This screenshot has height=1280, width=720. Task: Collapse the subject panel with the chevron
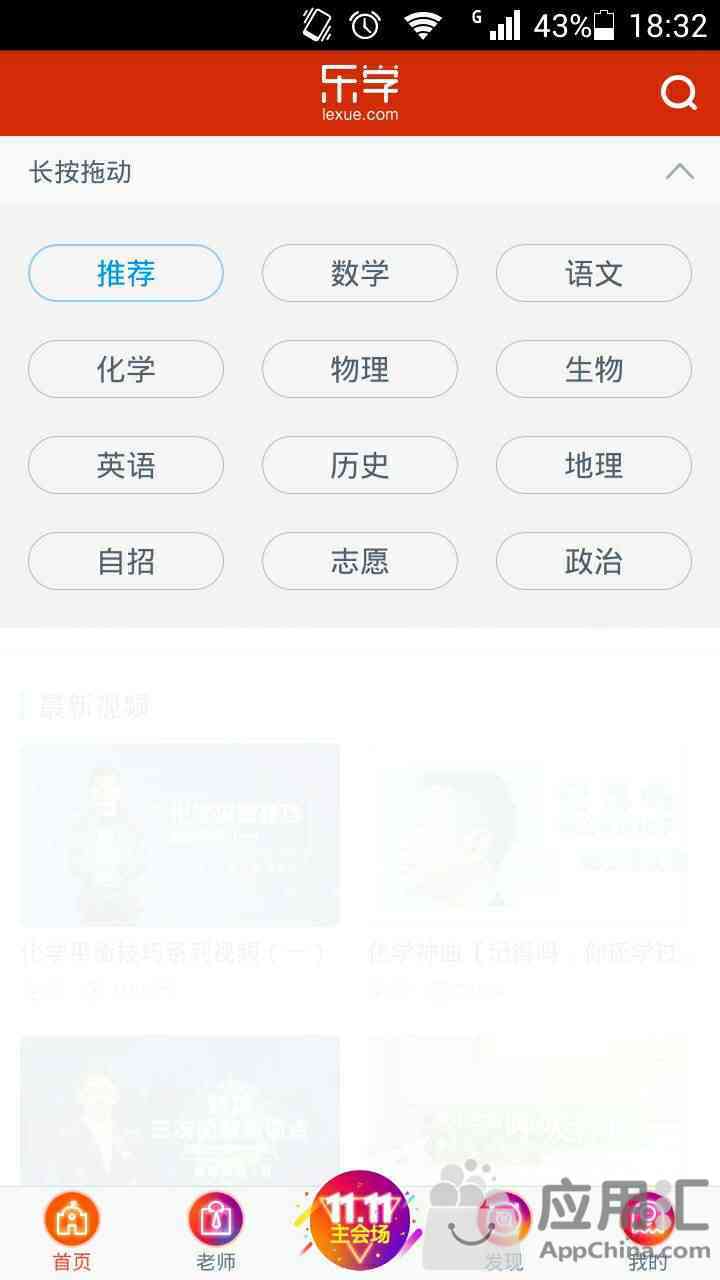pos(679,172)
